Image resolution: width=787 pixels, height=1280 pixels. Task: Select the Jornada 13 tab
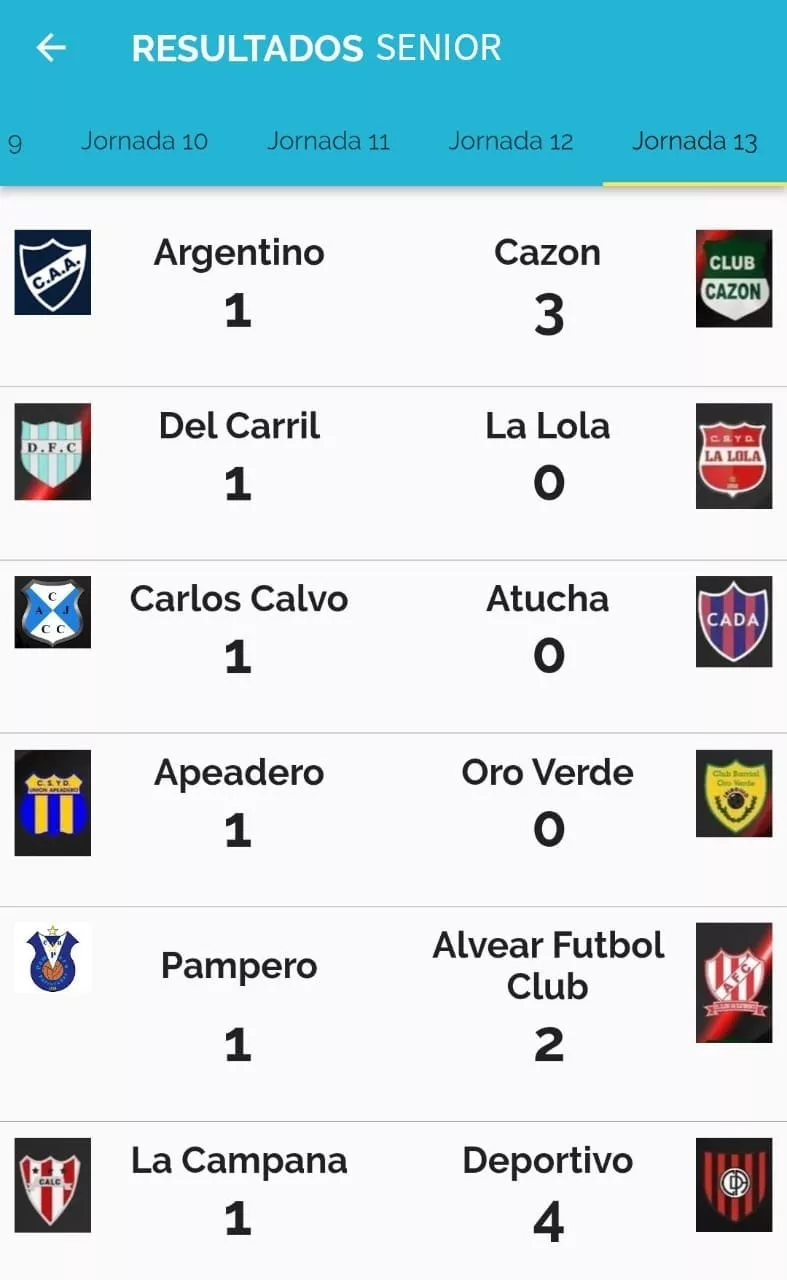click(x=694, y=141)
